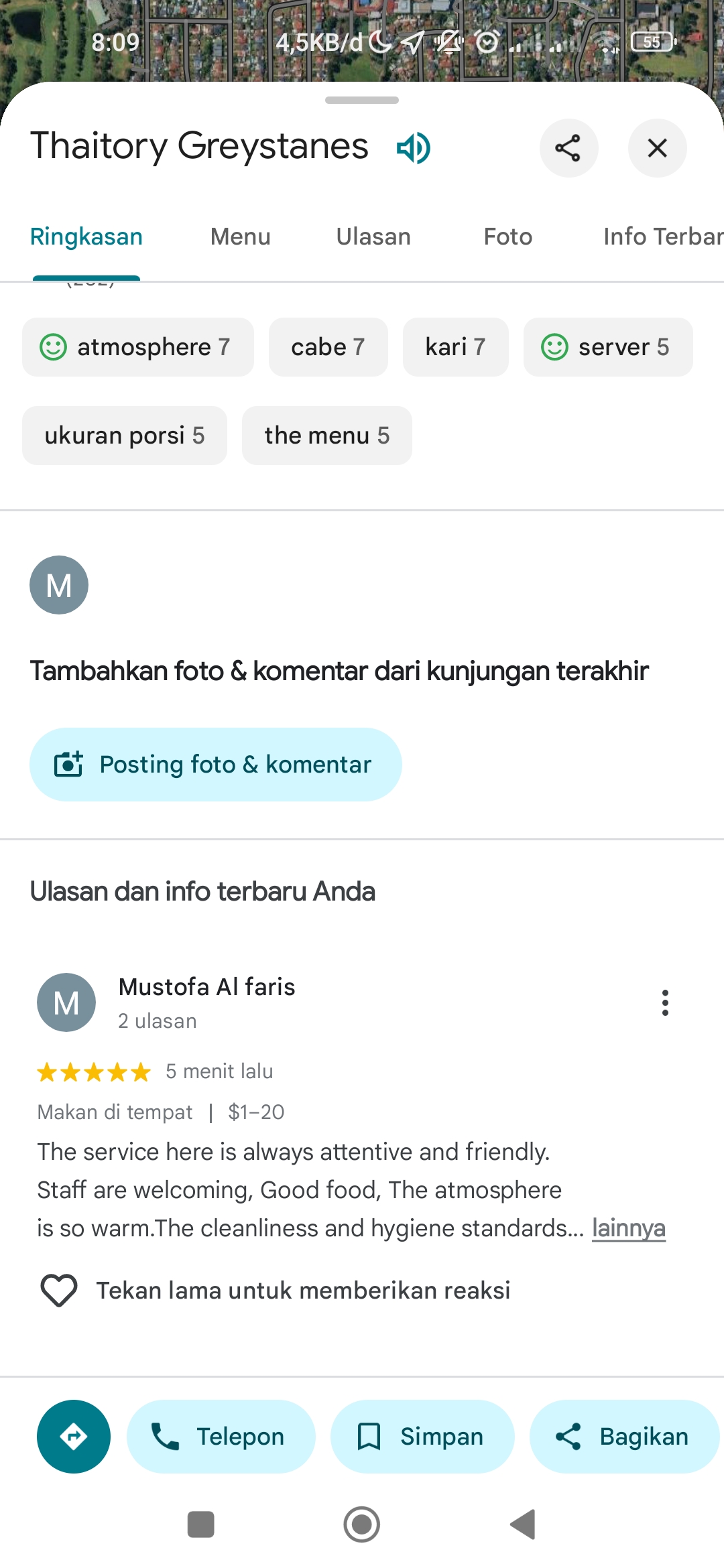
Task: Save this place with Simpan
Action: click(422, 1437)
